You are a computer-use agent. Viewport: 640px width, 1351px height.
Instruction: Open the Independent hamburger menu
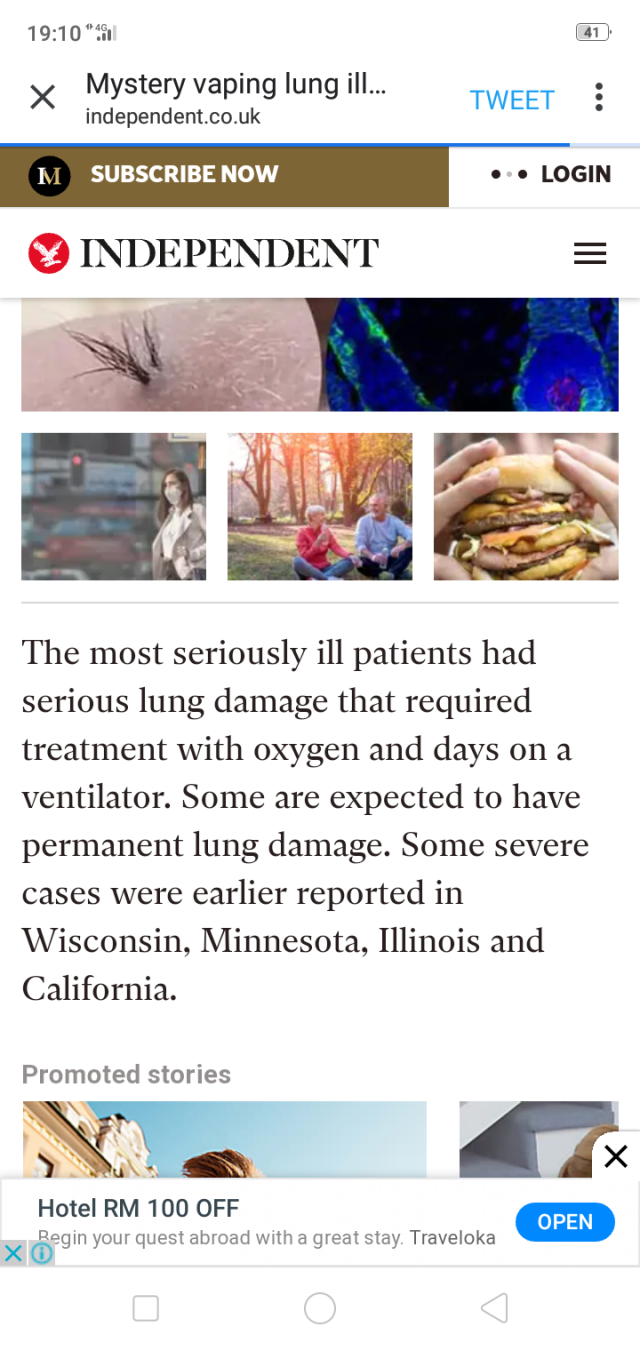coord(590,254)
